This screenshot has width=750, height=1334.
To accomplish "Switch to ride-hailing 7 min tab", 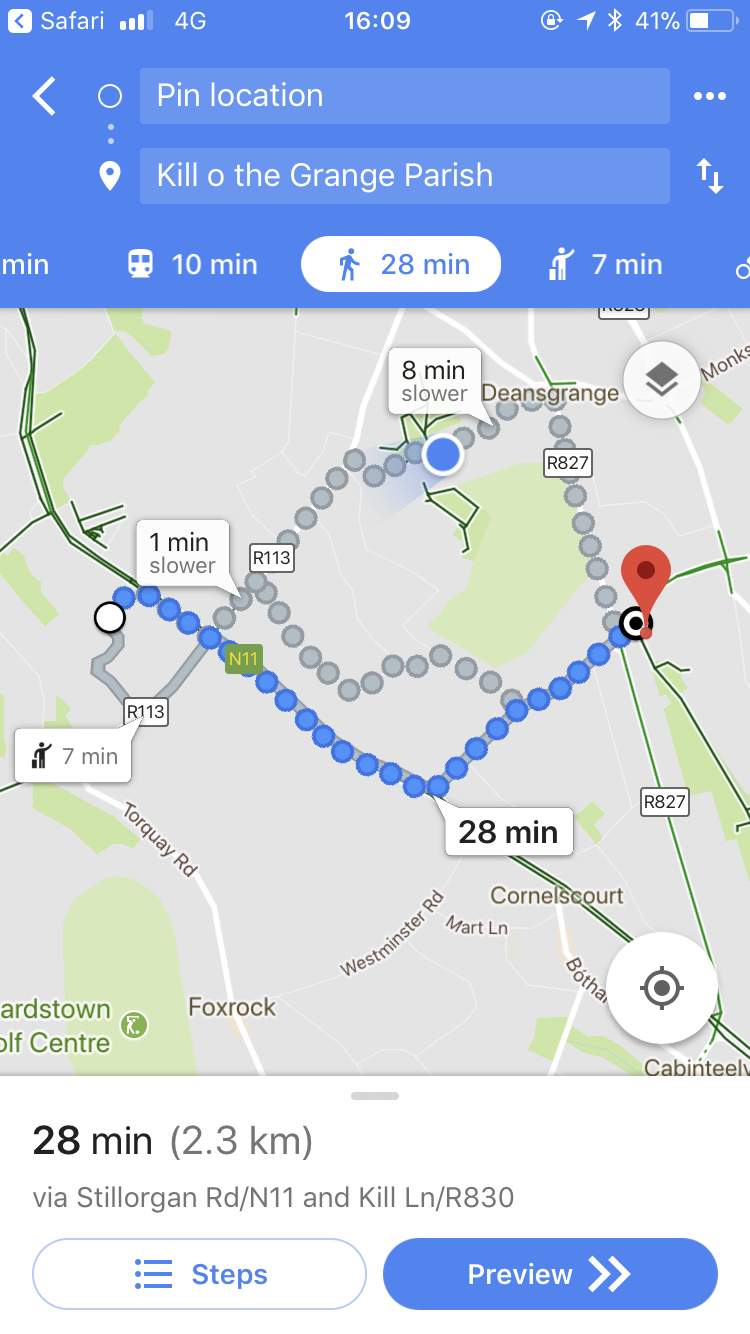I will pos(605,264).
